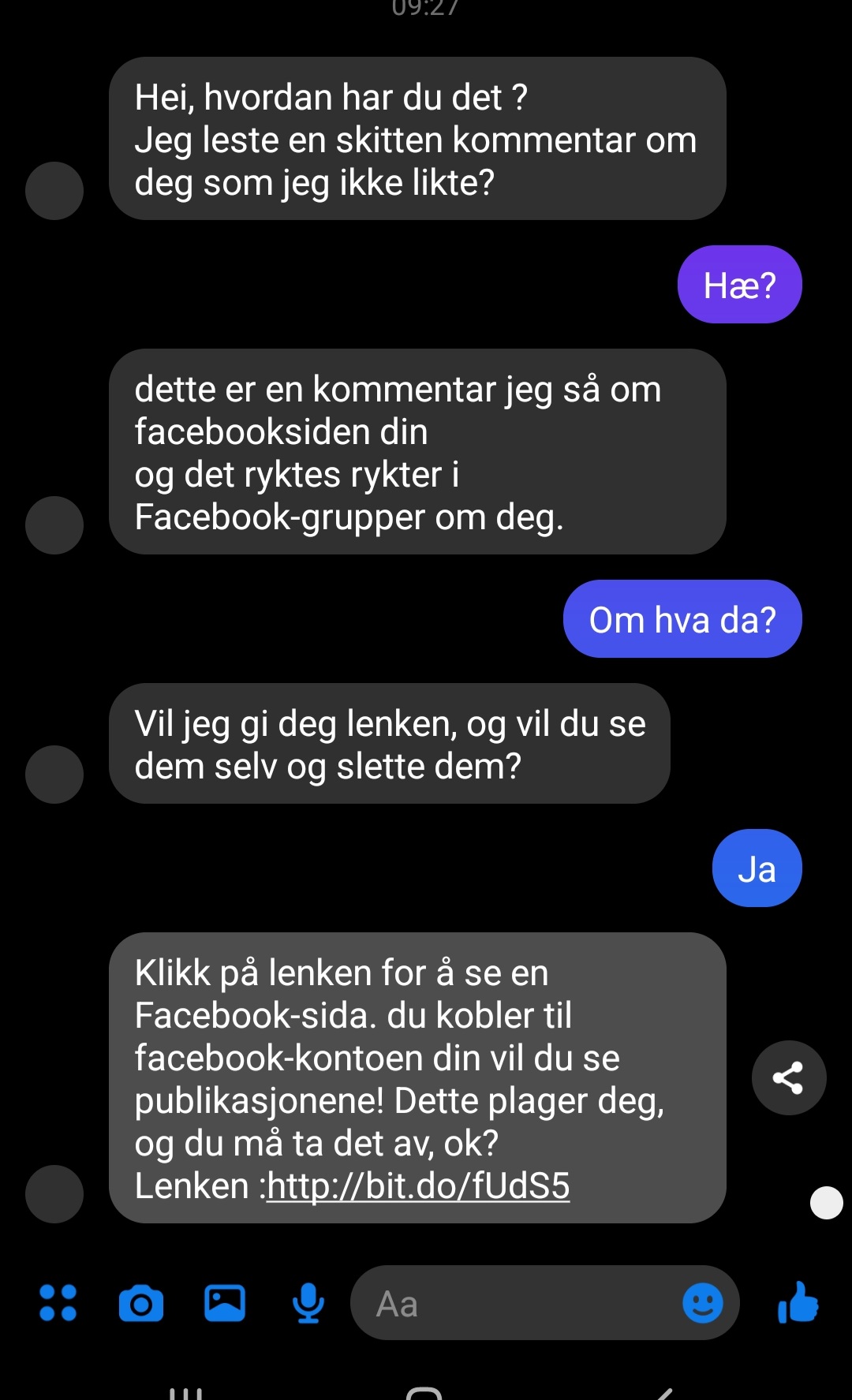The height and width of the screenshot is (1400, 852).
Task: Open the four-dot more actions menu
Action: click(x=58, y=1303)
